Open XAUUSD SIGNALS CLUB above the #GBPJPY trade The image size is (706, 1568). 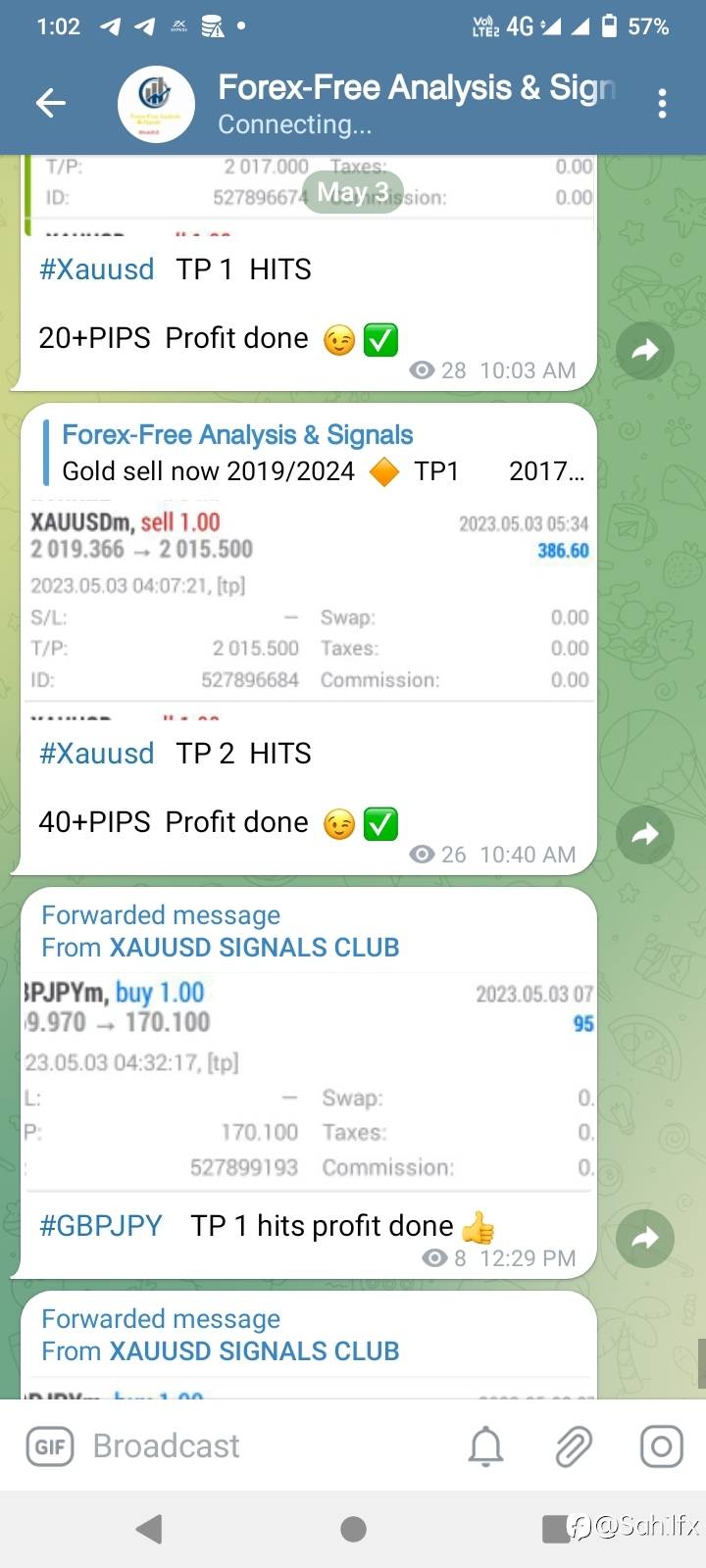254,948
